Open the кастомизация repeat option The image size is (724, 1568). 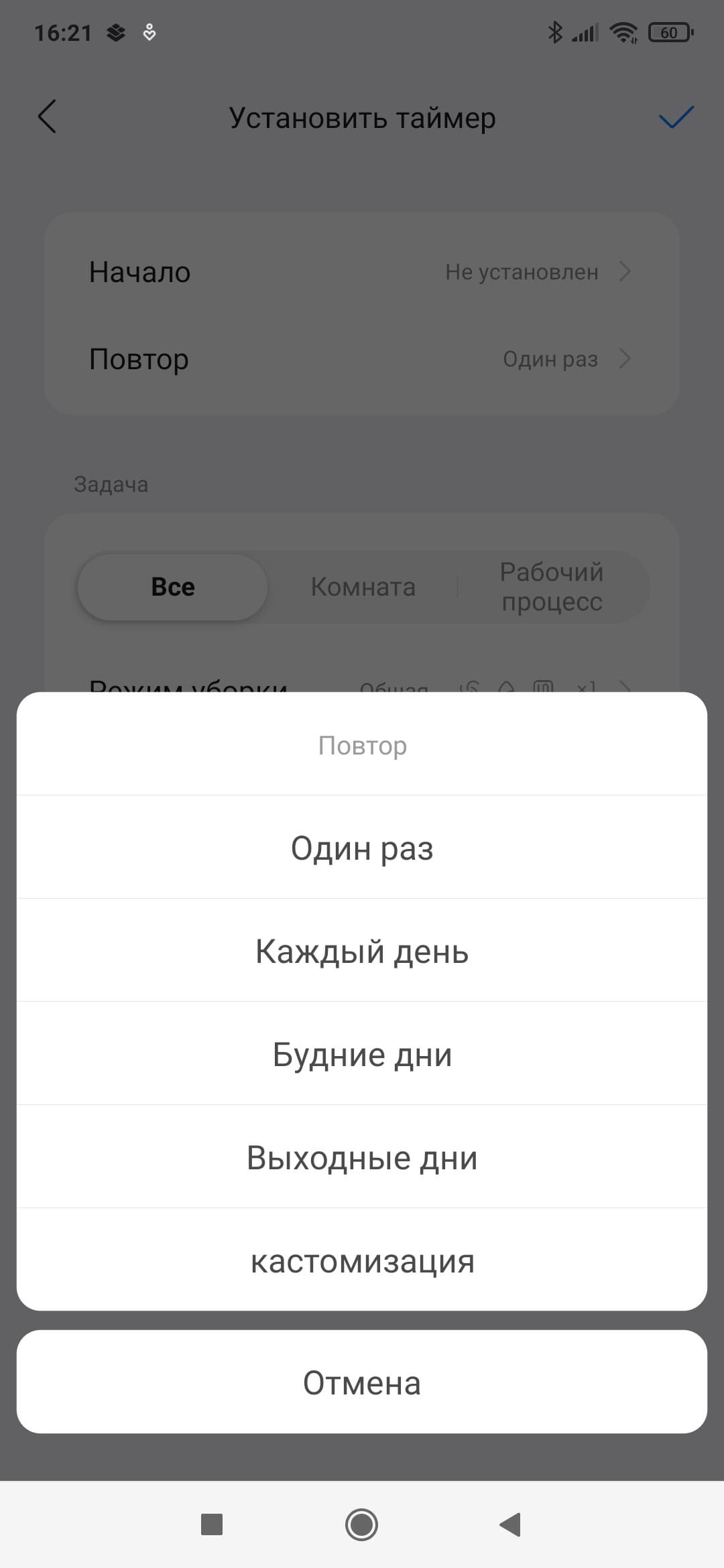[362, 1260]
